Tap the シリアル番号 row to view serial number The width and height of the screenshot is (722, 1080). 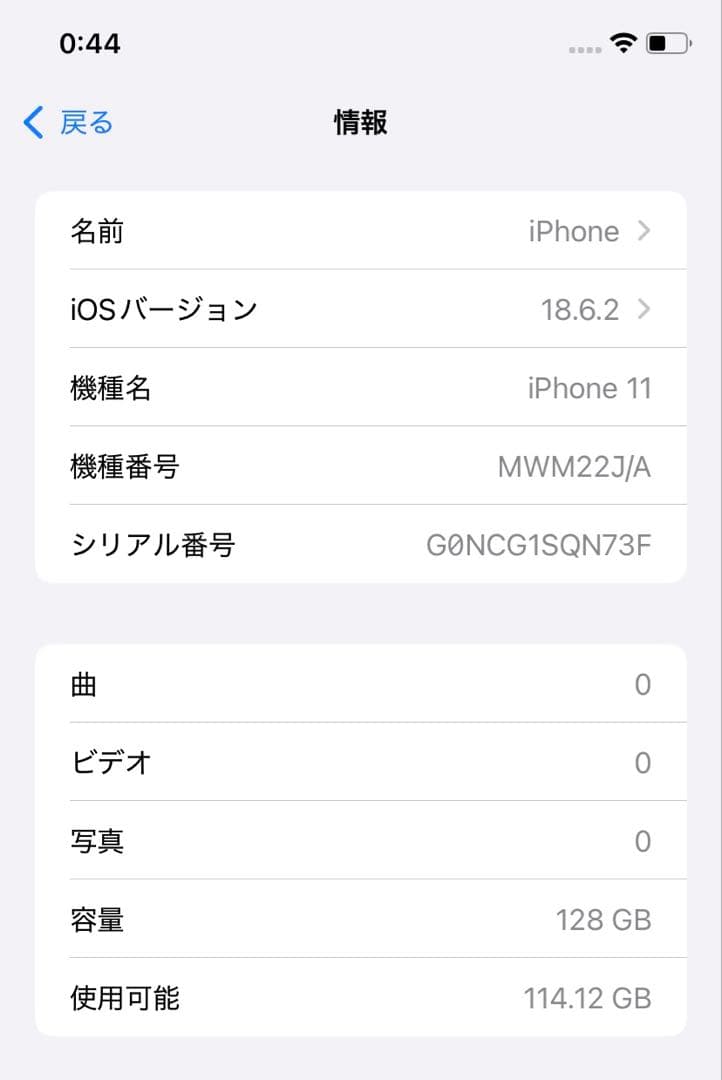tap(361, 544)
